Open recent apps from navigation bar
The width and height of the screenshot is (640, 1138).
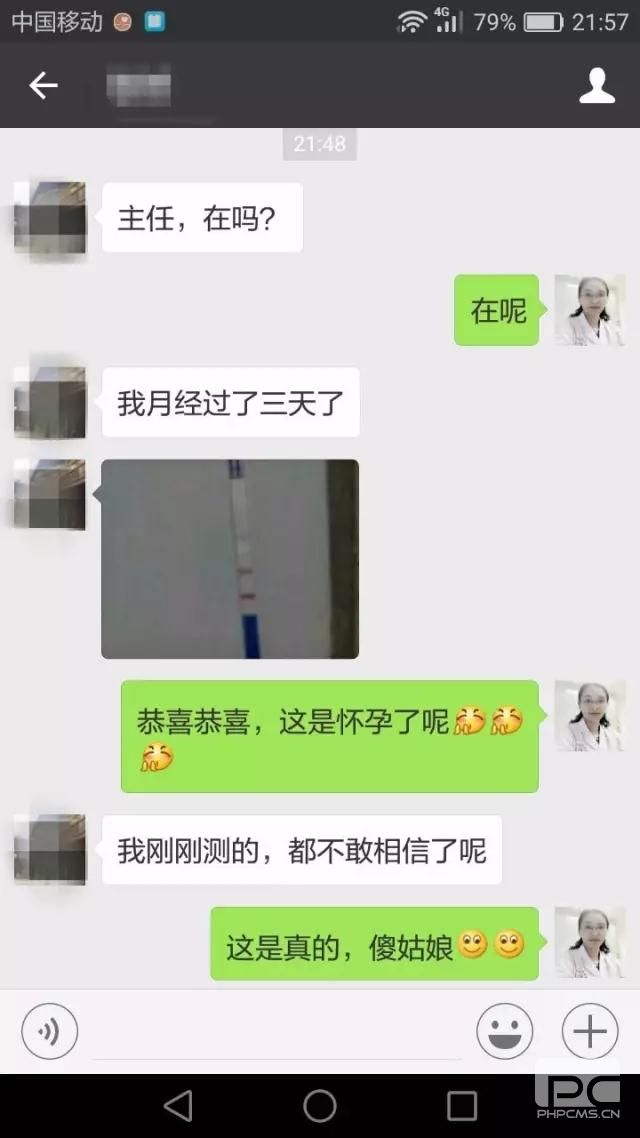tap(462, 1105)
